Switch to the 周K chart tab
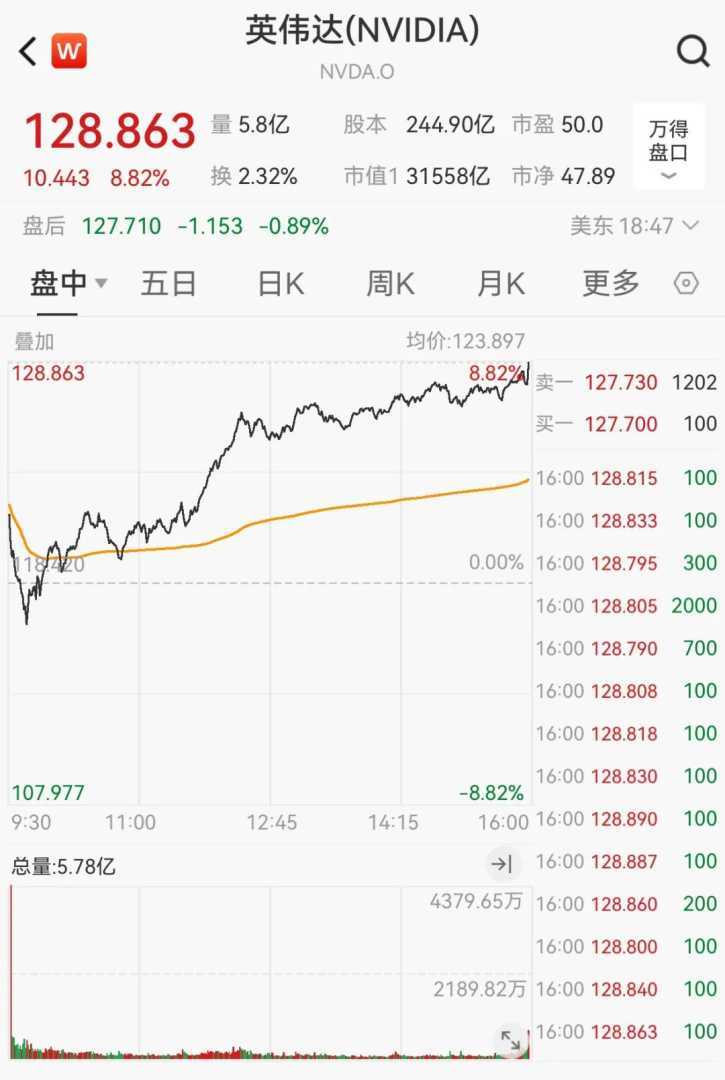725x1080 pixels. 390,284
